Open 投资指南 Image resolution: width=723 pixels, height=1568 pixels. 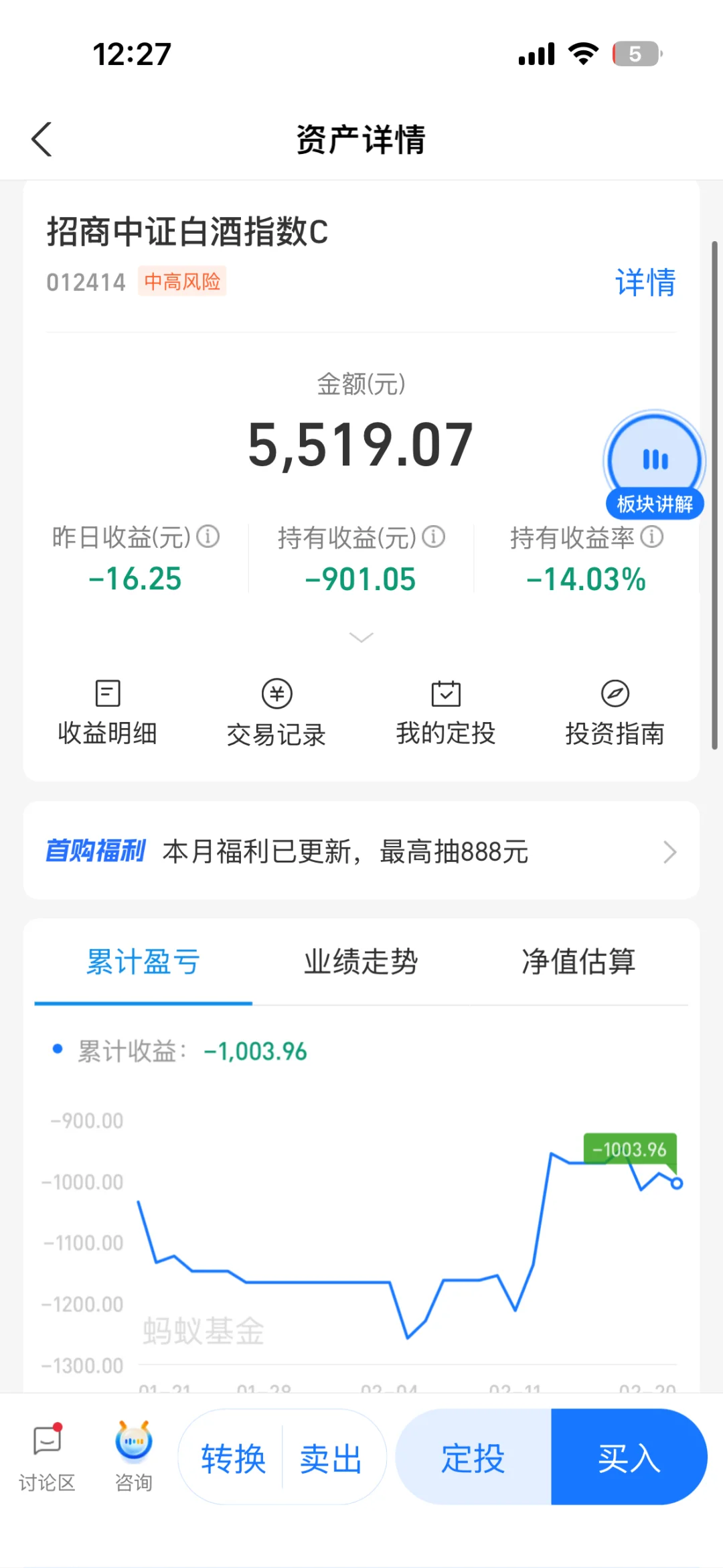(615, 713)
